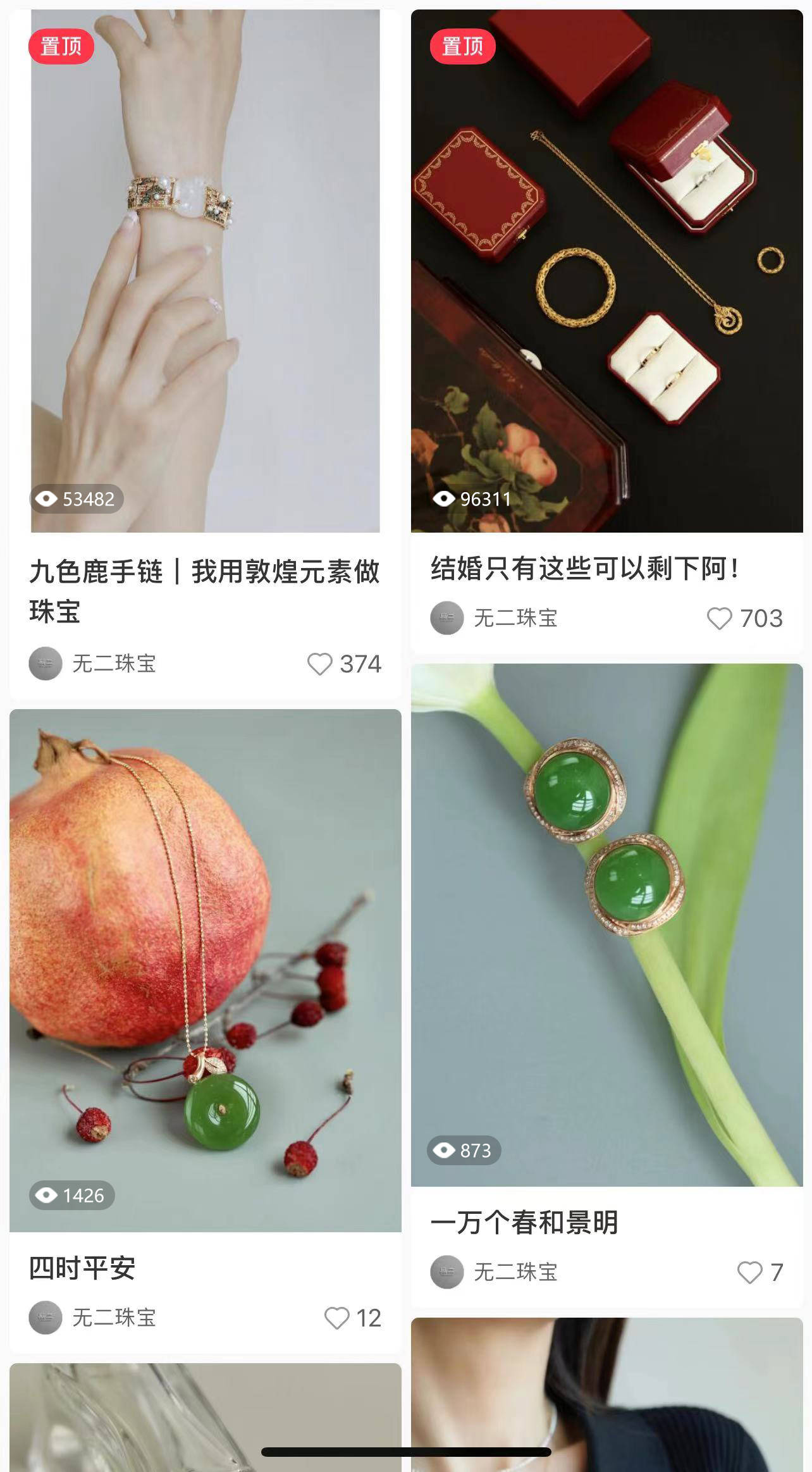Like the 一万个春和景明 post
The width and height of the screenshot is (812, 1472).
(750, 1273)
